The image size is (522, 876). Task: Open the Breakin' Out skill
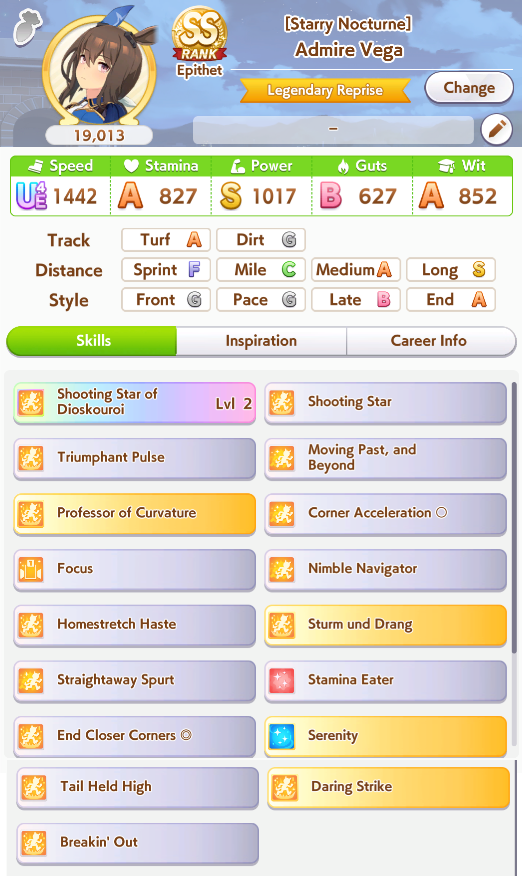click(x=137, y=842)
